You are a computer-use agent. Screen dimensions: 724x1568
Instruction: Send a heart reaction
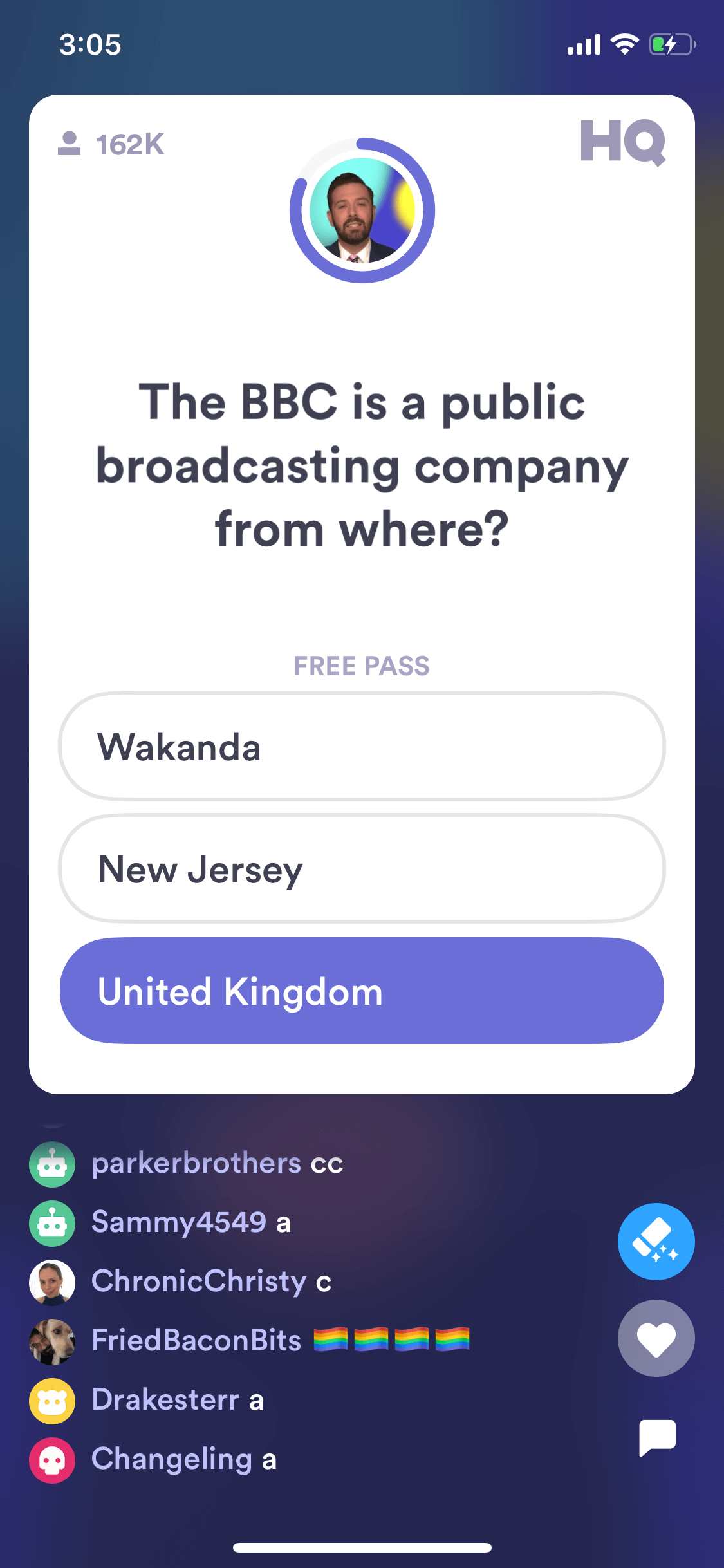(x=656, y=1338)
